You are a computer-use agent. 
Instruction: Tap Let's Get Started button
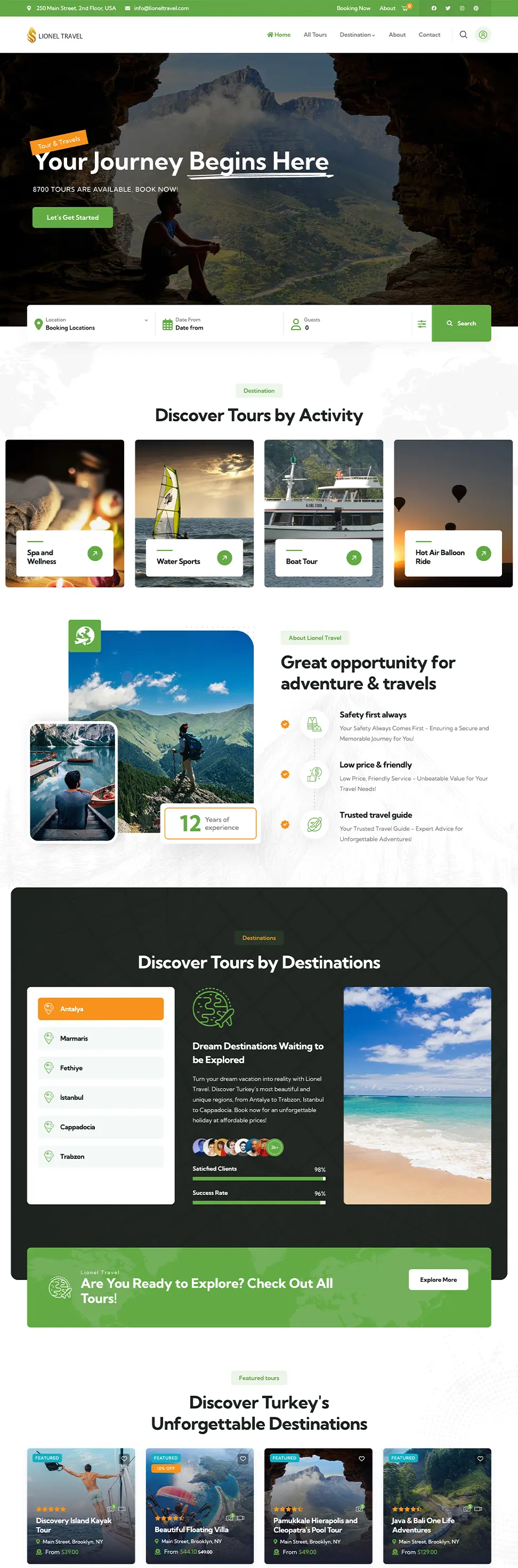(x=72, y=217)
